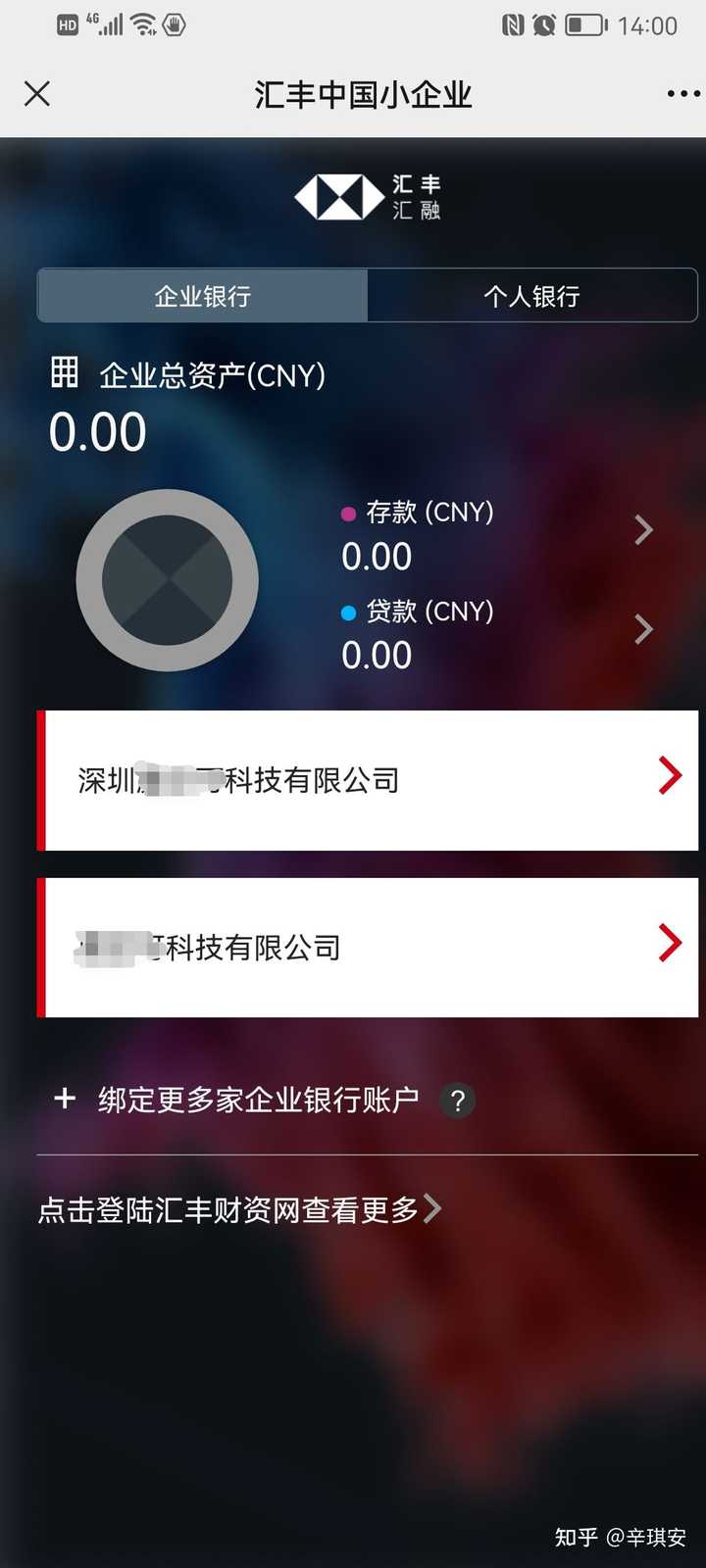The height and width of the screenshot is (1568, 706).
Task: Click the question mark help icon
Action: [x=456, y=1101]
